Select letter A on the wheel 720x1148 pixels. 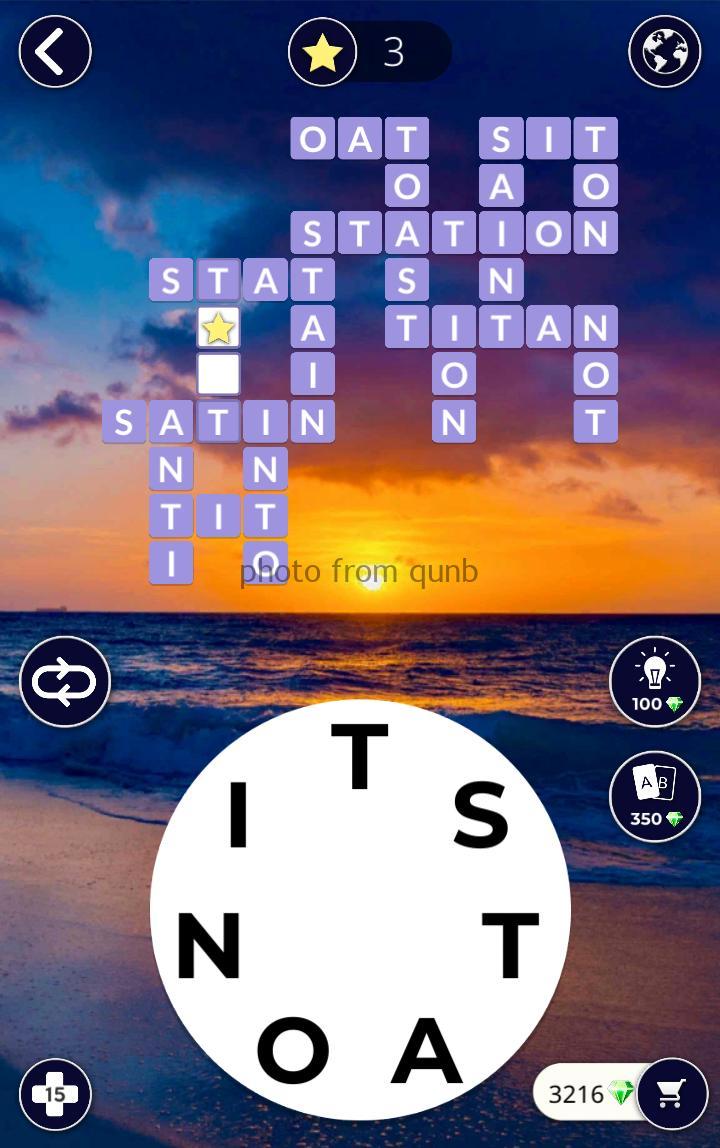coord(427,1051)
